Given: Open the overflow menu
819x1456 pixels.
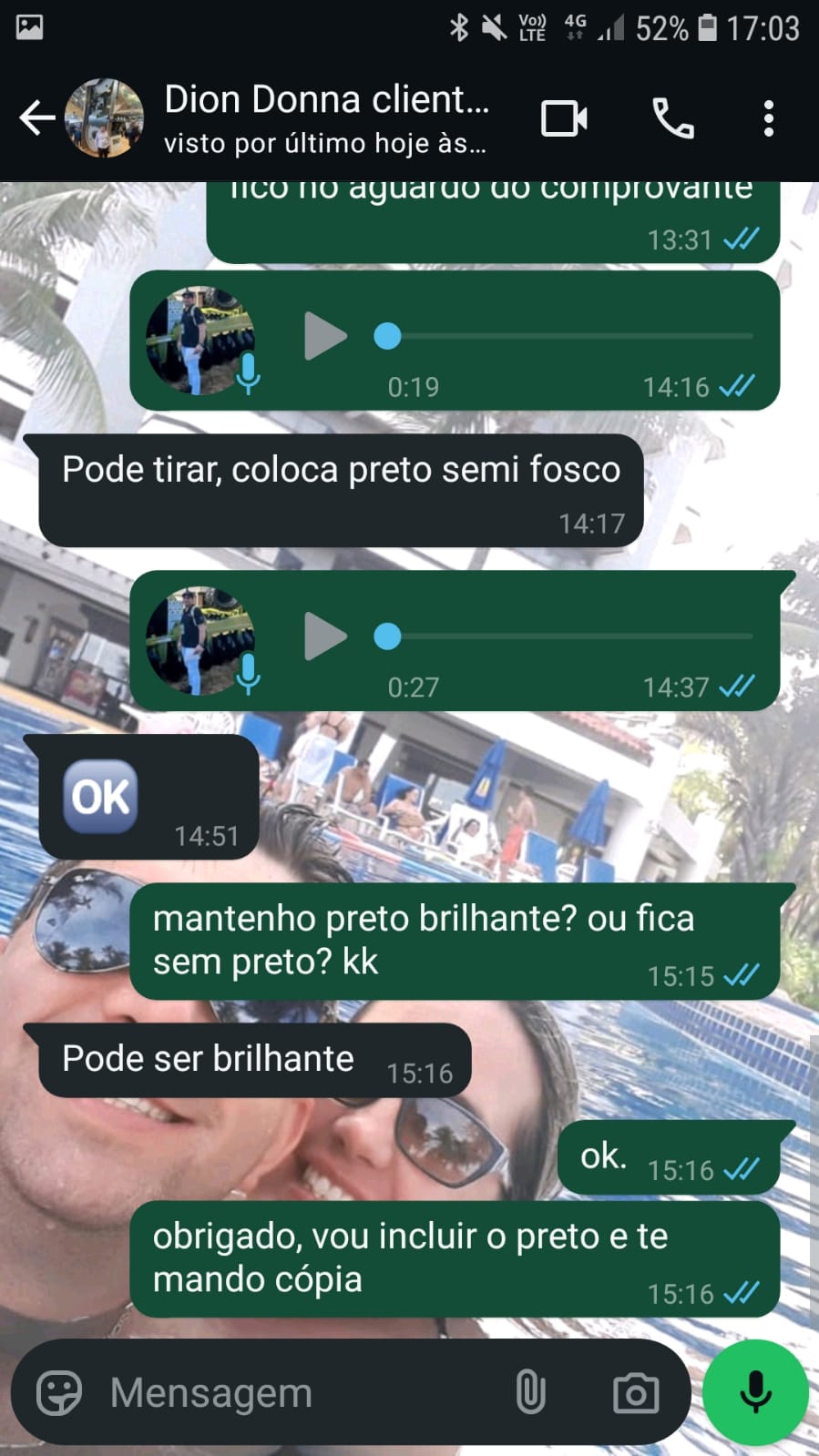Looking at the screenshot, I should coord(769,118).
